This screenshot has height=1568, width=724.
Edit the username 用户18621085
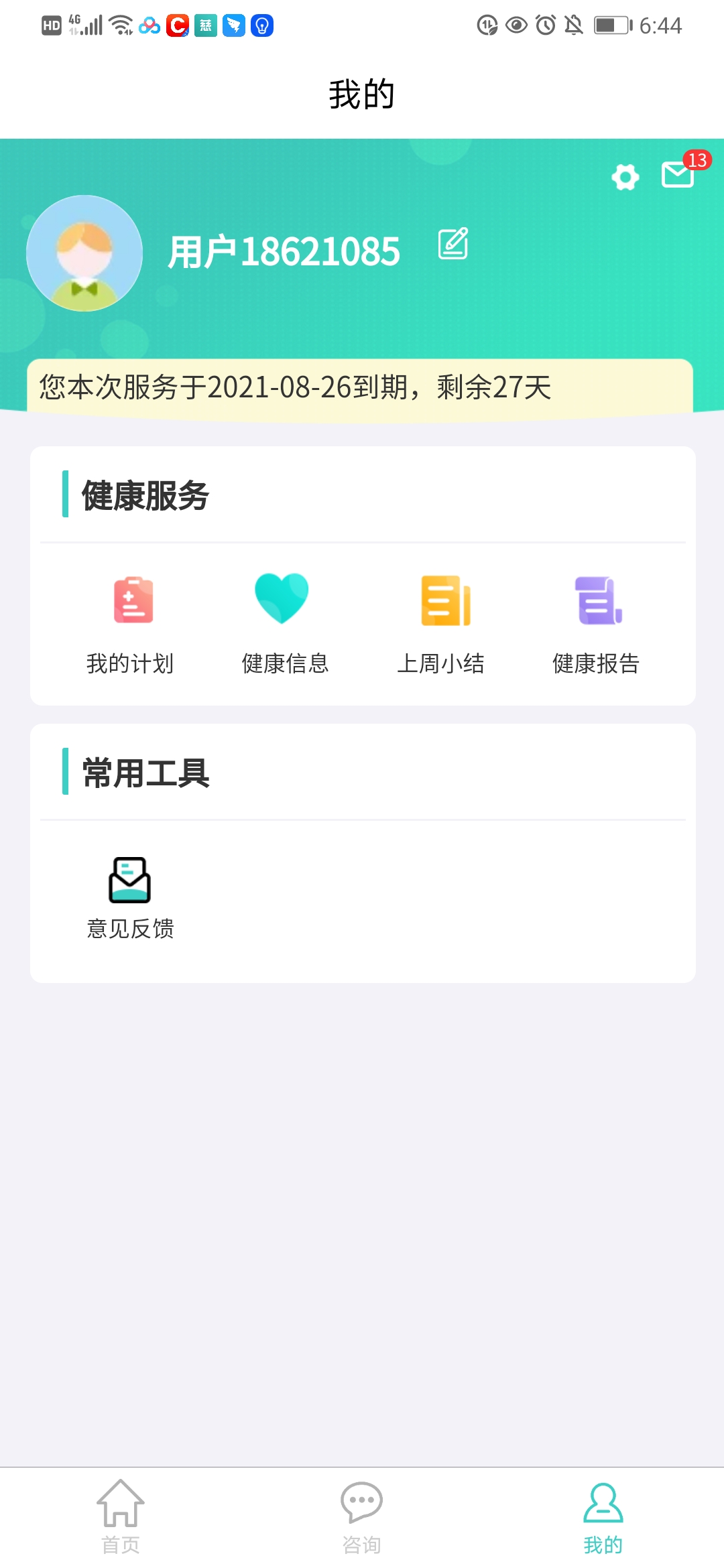click(x=453, y=244)
